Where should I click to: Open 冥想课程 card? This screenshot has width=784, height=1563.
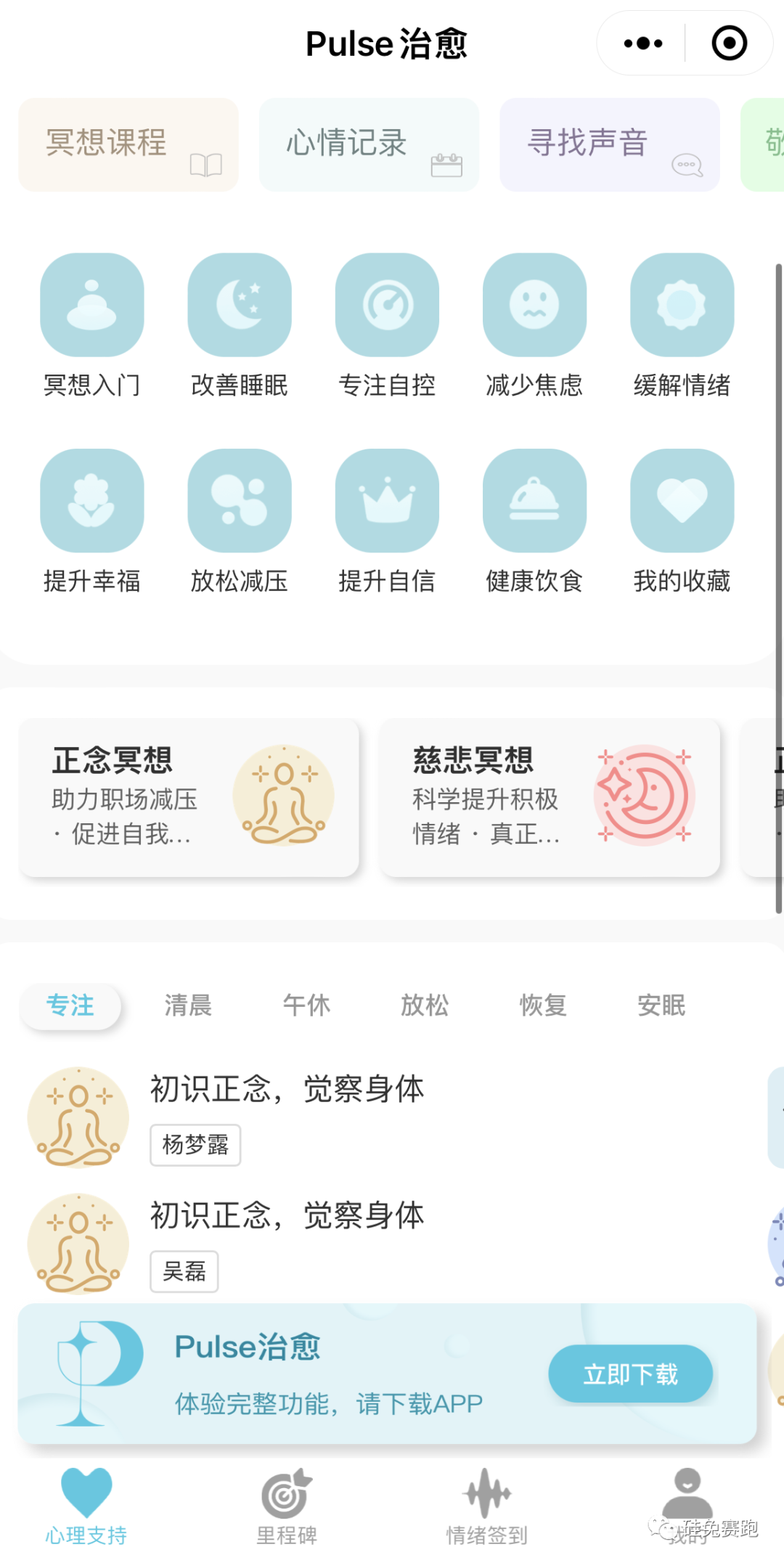click(128, 145)
